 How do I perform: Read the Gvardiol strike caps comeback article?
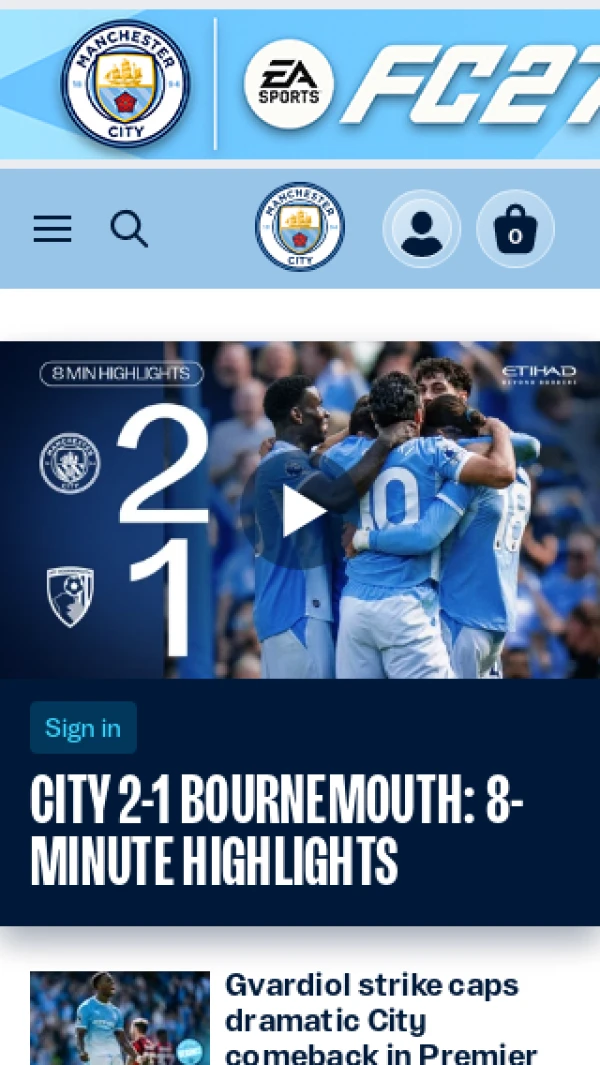[x=382, y=1019]
